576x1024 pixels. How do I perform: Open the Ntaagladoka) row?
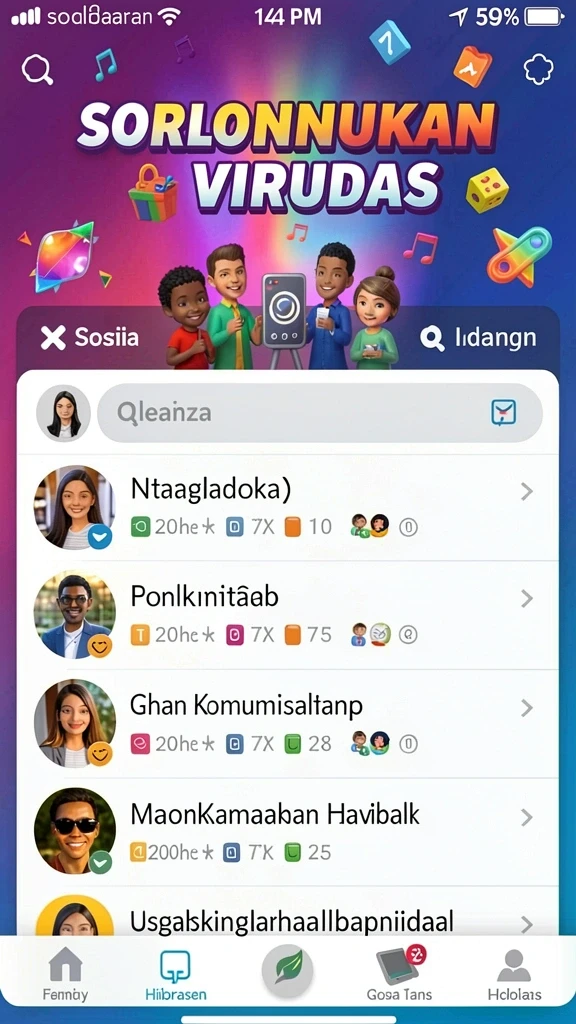click(287, 507)
